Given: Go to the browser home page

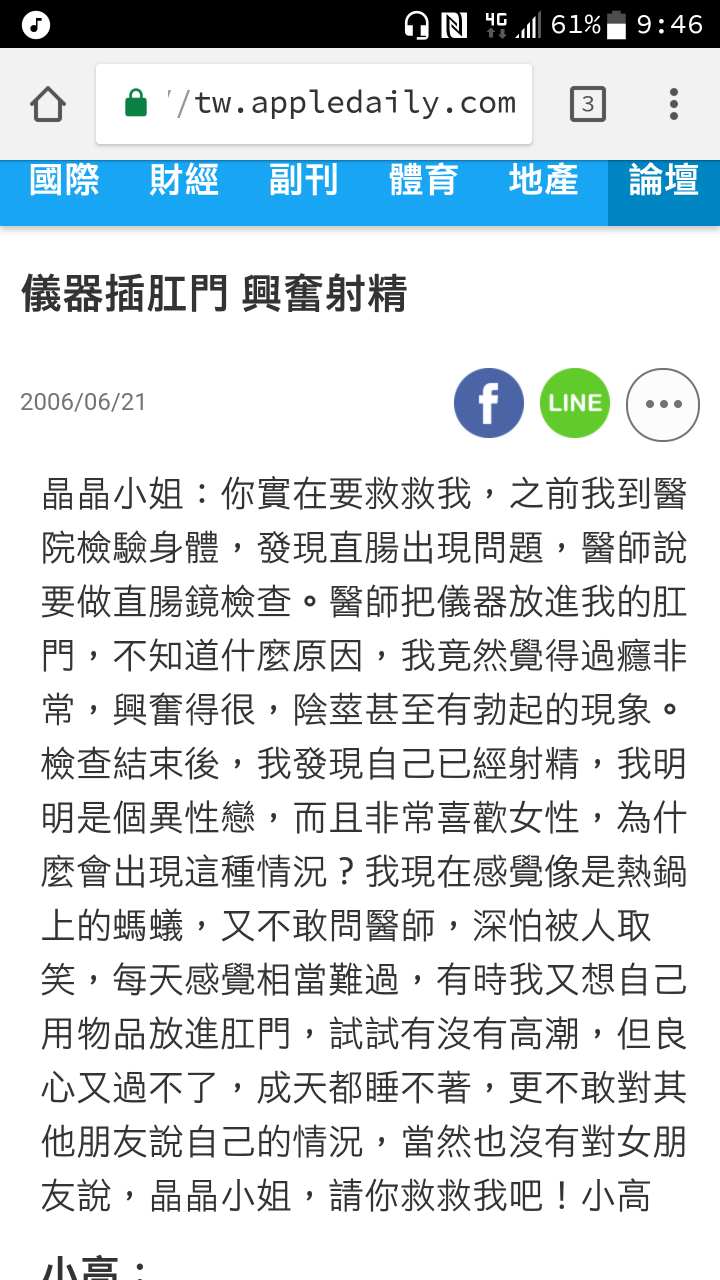Looking at the screenshot, I should (x=48, y=104).
